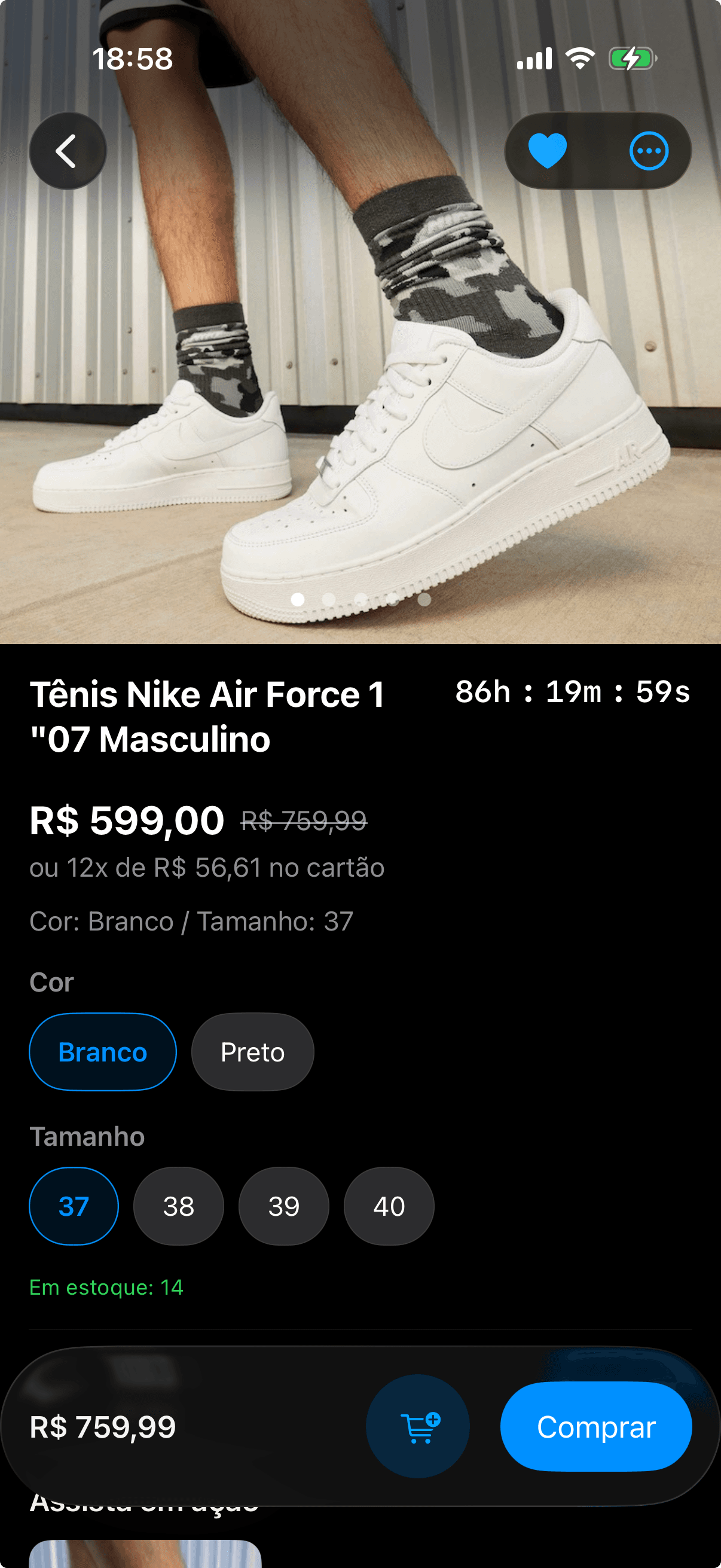Choose the Preto color option
This screenshot has height=1568, width=721.
pyautogui.click(x=252, y=1052)
